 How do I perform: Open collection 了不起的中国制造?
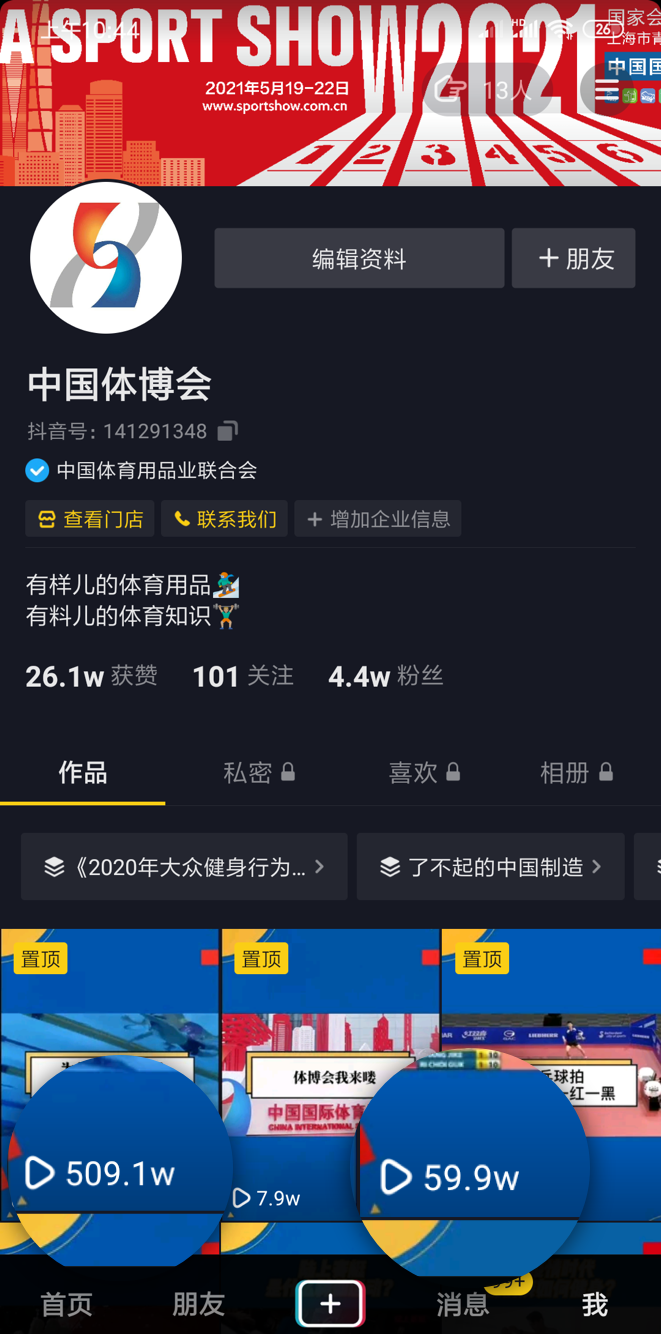pos(490,867)
